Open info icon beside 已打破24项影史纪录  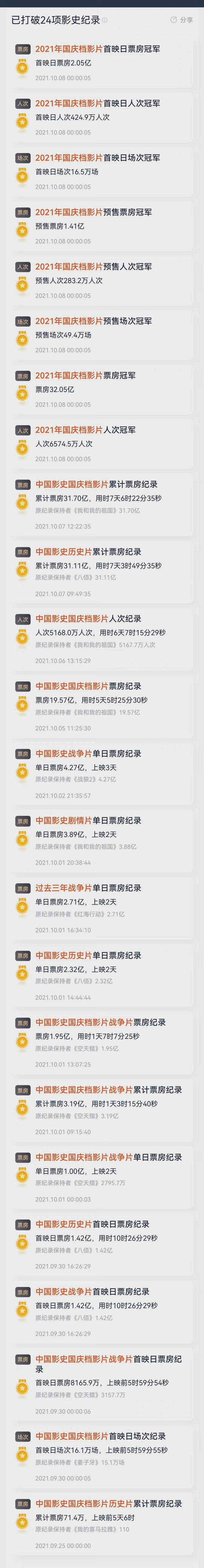pos(105,20)
